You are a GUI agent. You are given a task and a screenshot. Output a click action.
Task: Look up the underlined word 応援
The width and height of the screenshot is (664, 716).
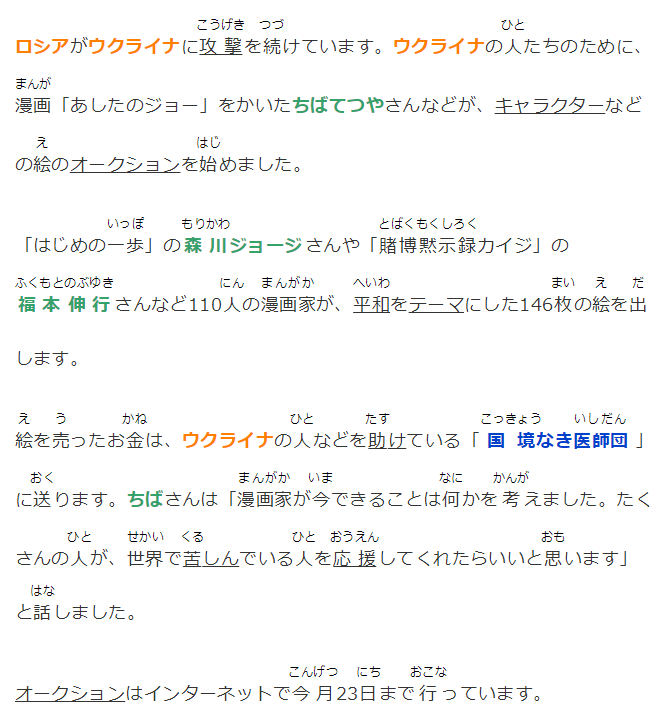(x=353, y=558)
